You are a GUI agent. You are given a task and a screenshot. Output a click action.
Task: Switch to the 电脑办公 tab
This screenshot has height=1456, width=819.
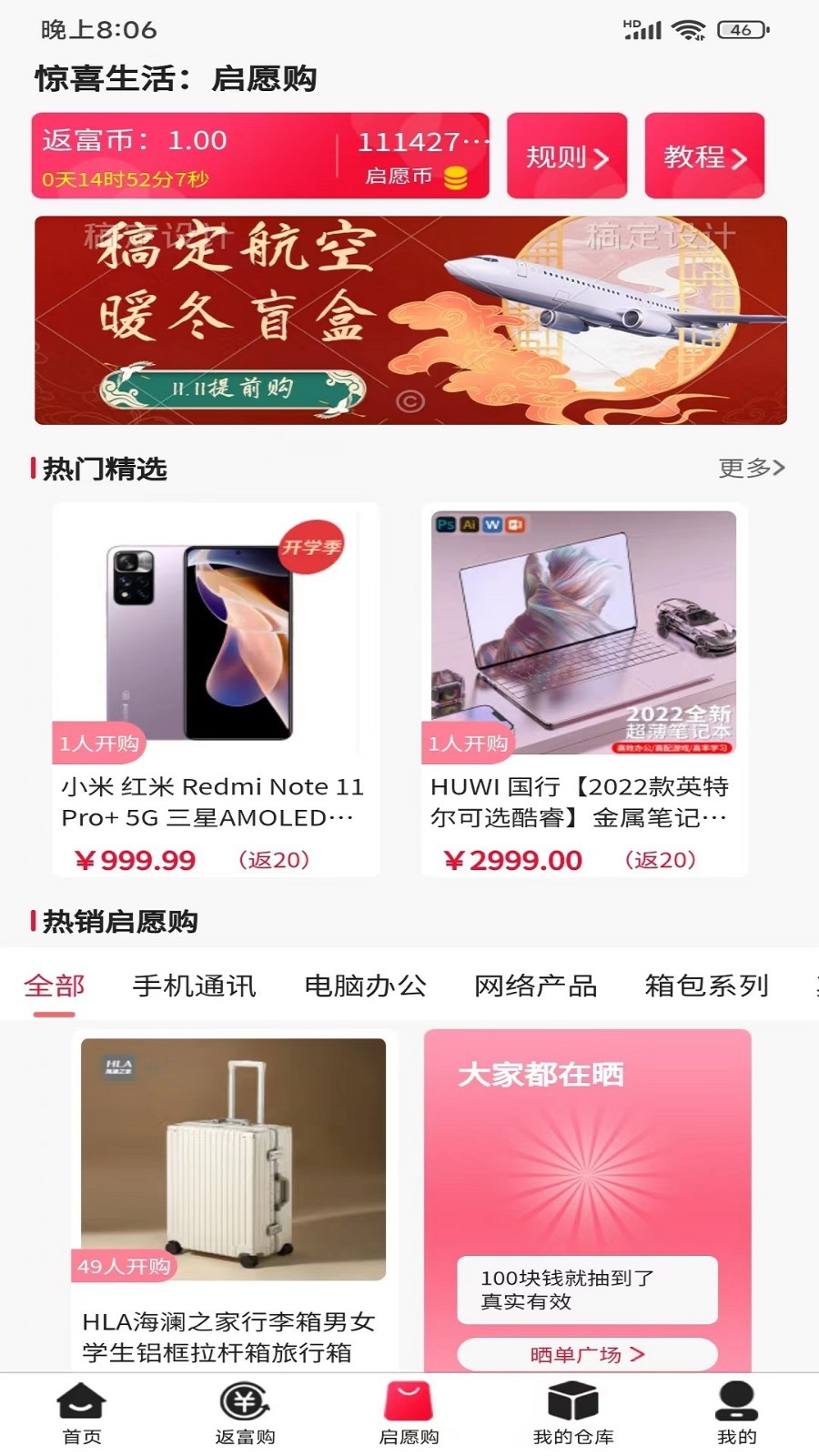point(365,986)
